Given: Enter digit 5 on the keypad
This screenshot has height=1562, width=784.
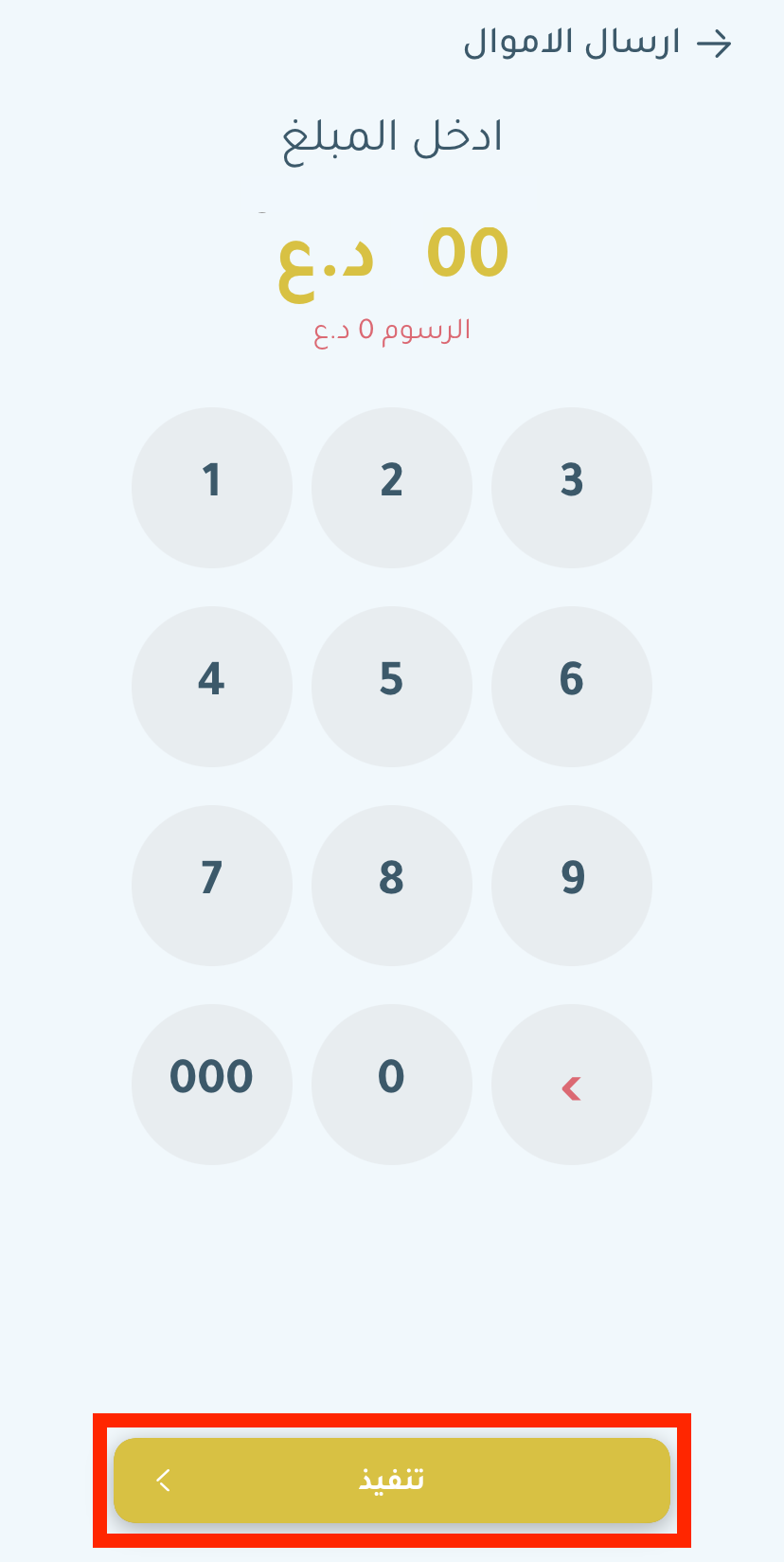Looking at the screenshot, I should point(391,687).
